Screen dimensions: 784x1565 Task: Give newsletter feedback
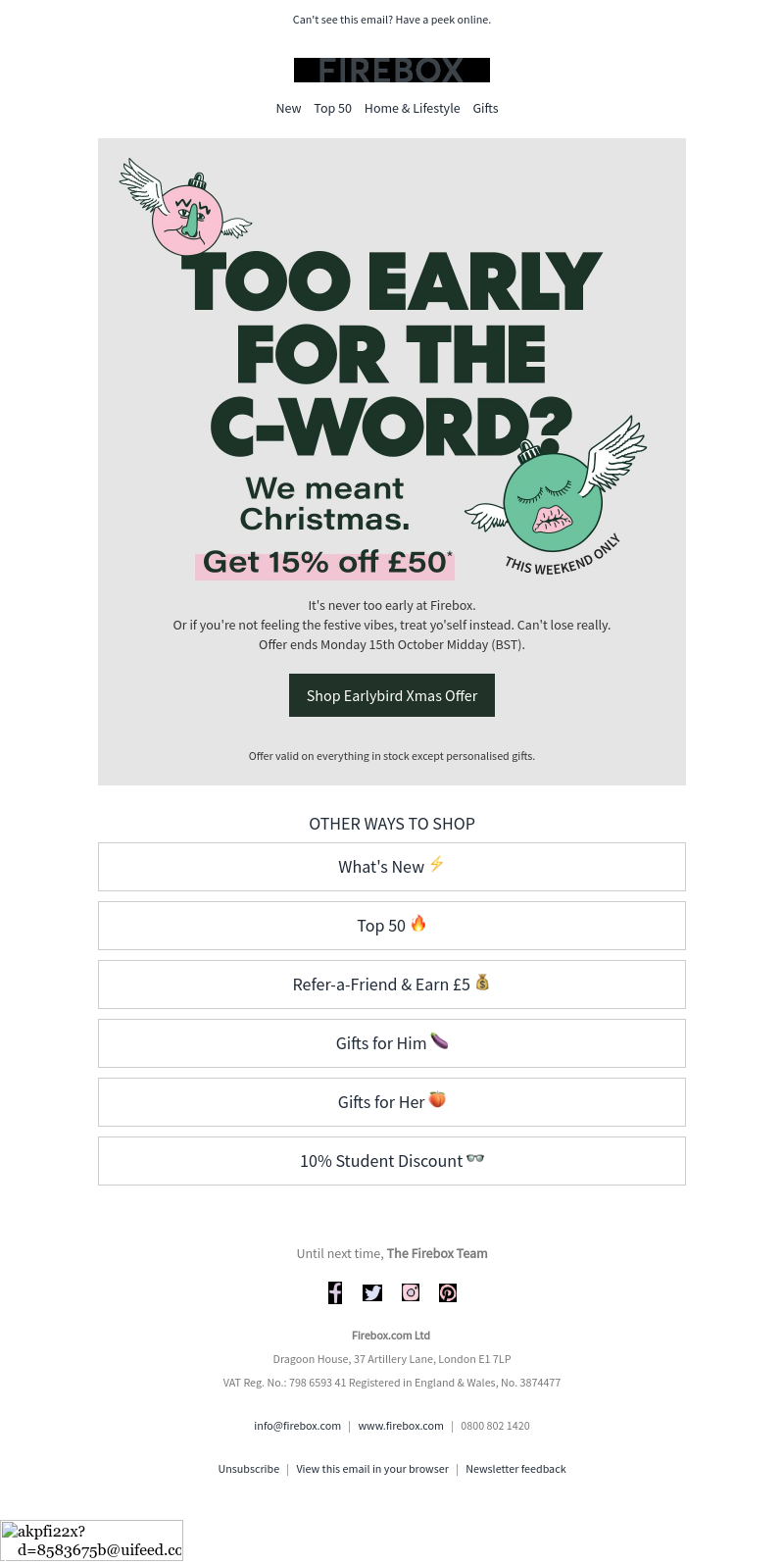click(515, 1469)
